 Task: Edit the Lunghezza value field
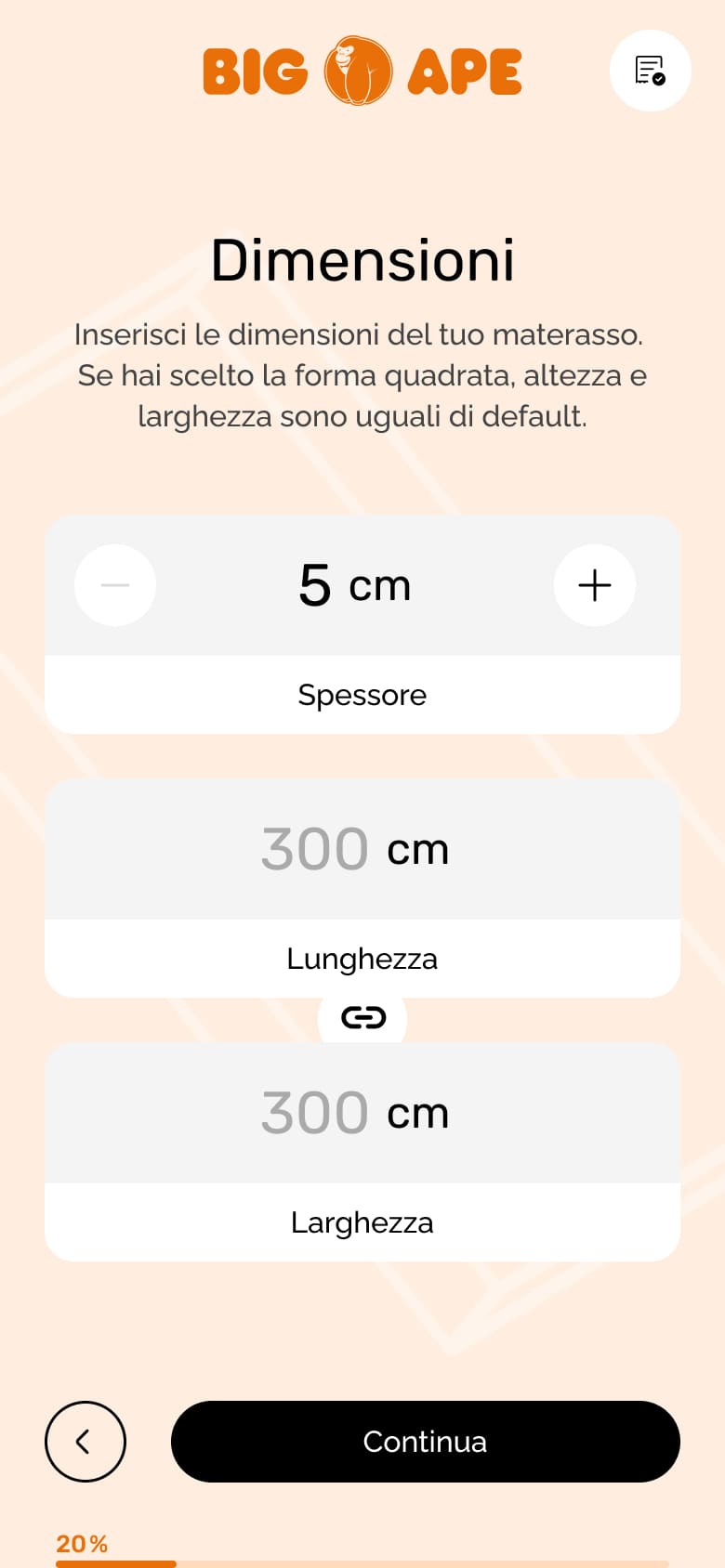(x=316, y=849)
